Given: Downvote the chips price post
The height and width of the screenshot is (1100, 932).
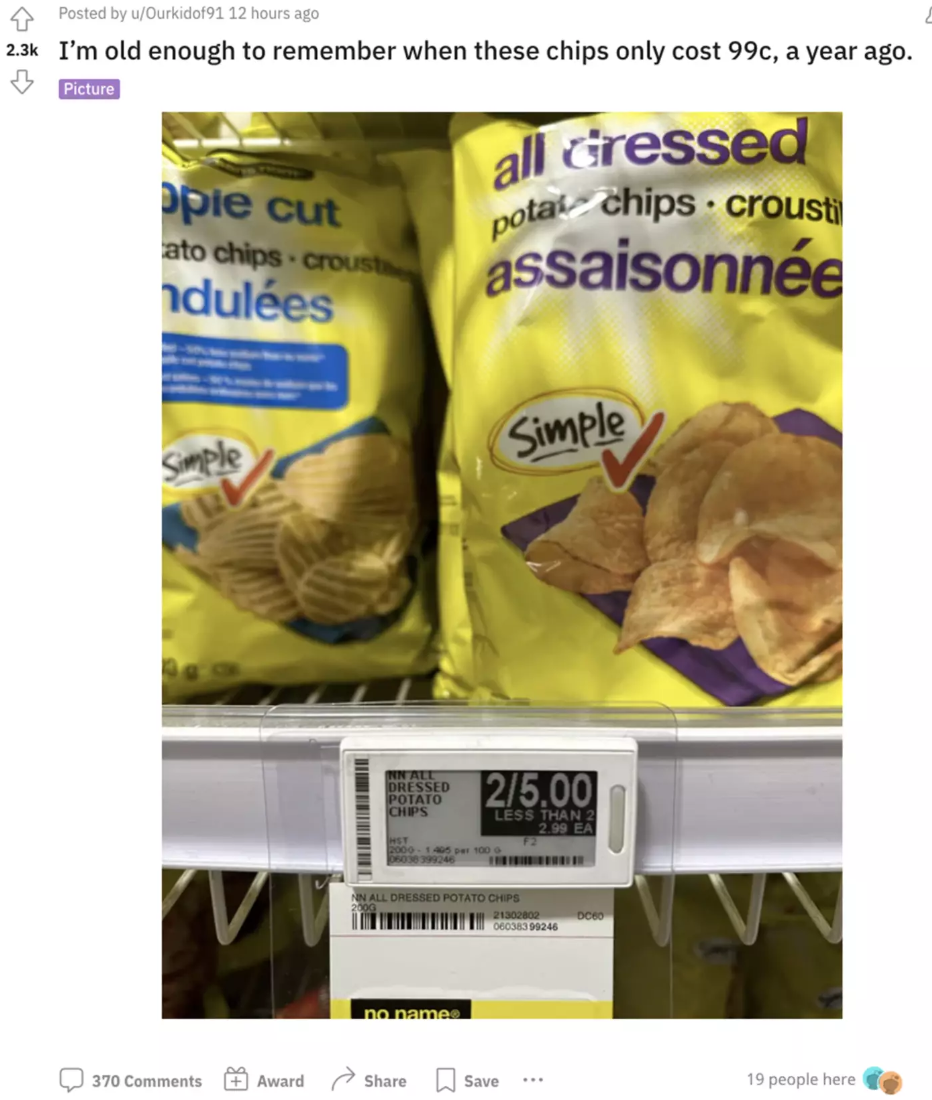Looking at the screenshot, I should (21, 84).
